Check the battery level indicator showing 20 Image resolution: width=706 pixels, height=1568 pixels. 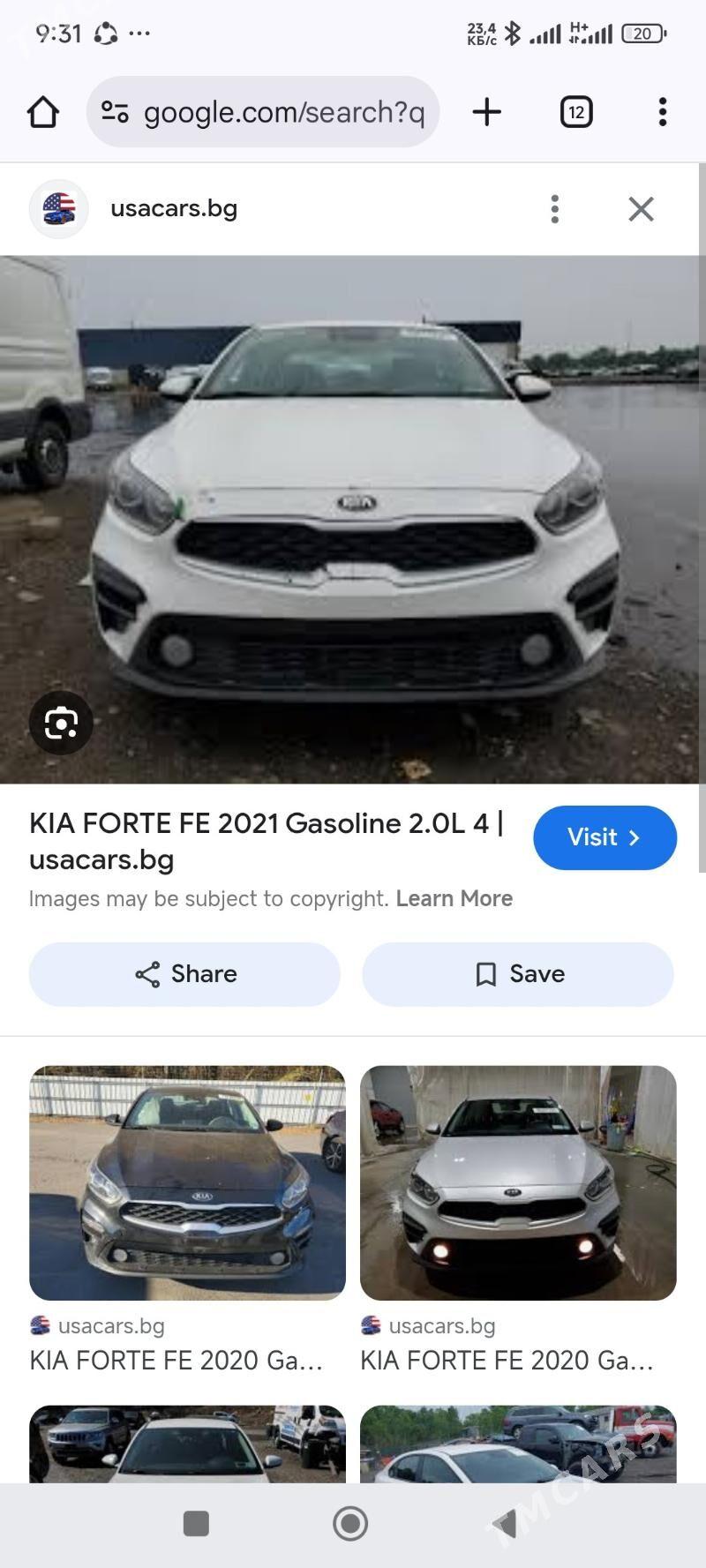tap(642, 33)
